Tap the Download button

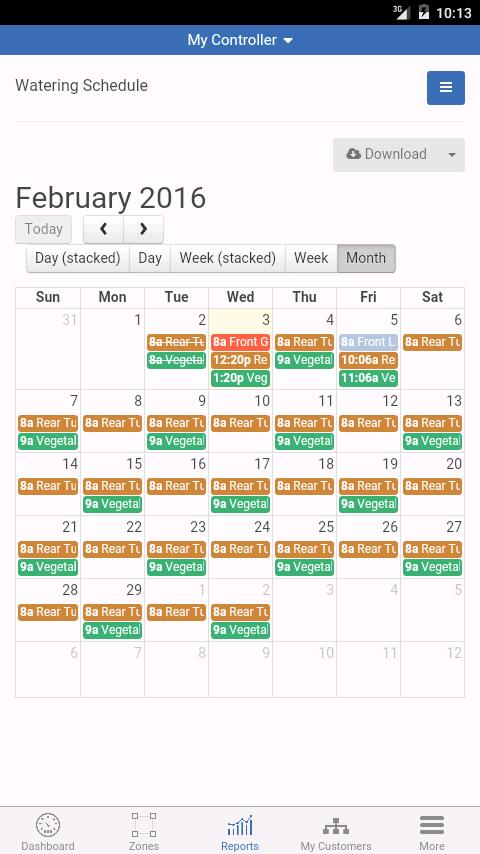point(386,155)
